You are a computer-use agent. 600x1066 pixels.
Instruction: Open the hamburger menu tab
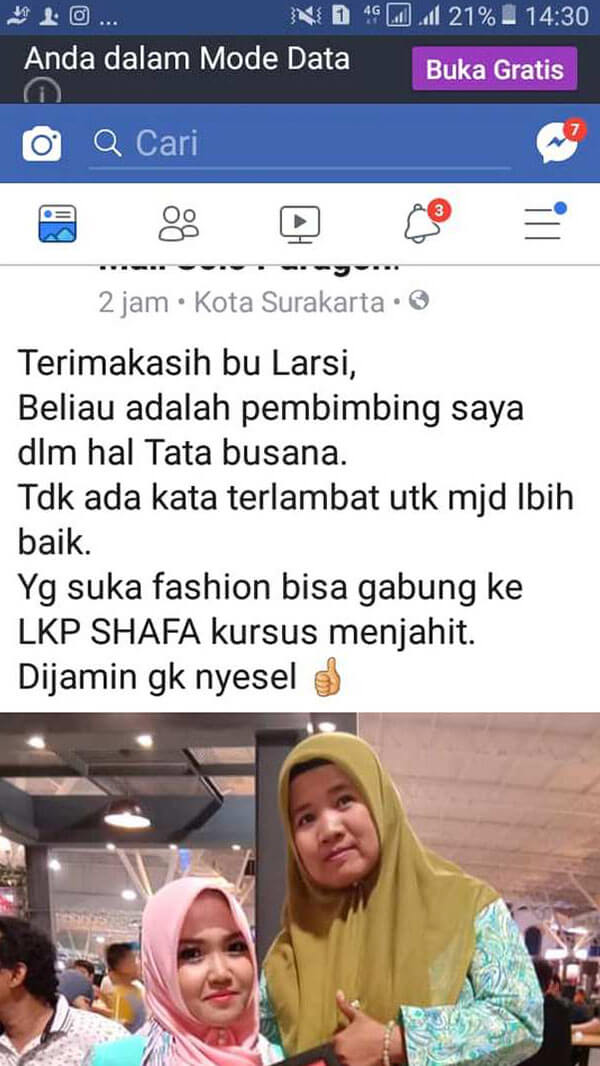[543, 223]
